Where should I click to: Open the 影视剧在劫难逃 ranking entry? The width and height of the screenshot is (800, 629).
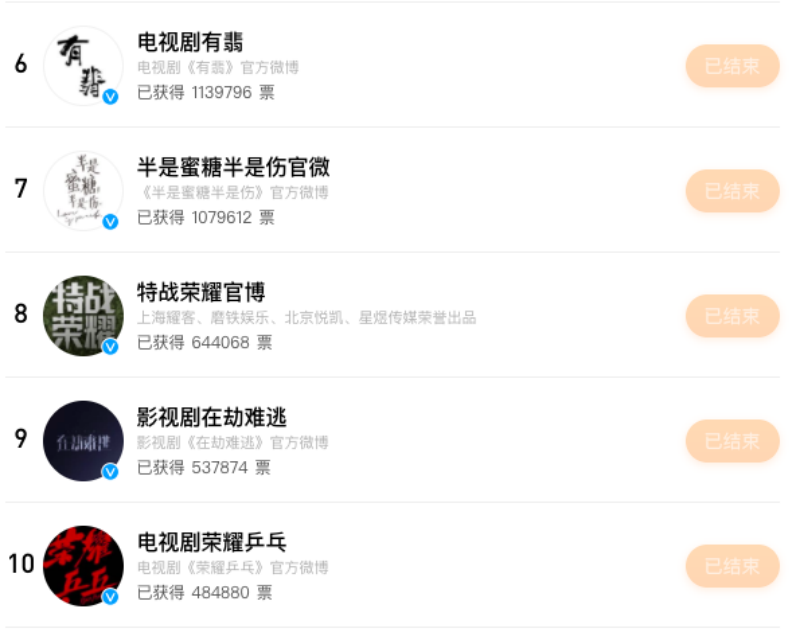(x=212, y=417)
